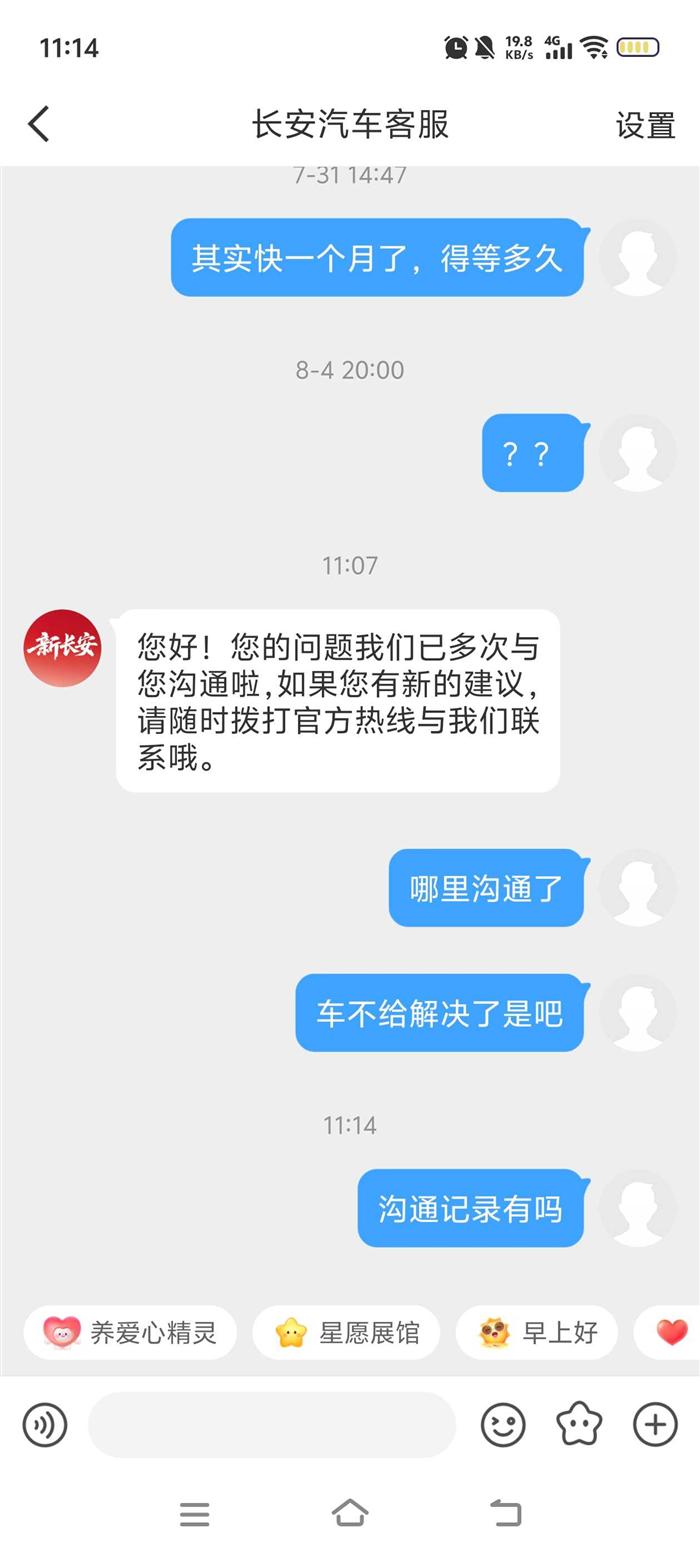Open the emoji picker

coord(503,1425)
